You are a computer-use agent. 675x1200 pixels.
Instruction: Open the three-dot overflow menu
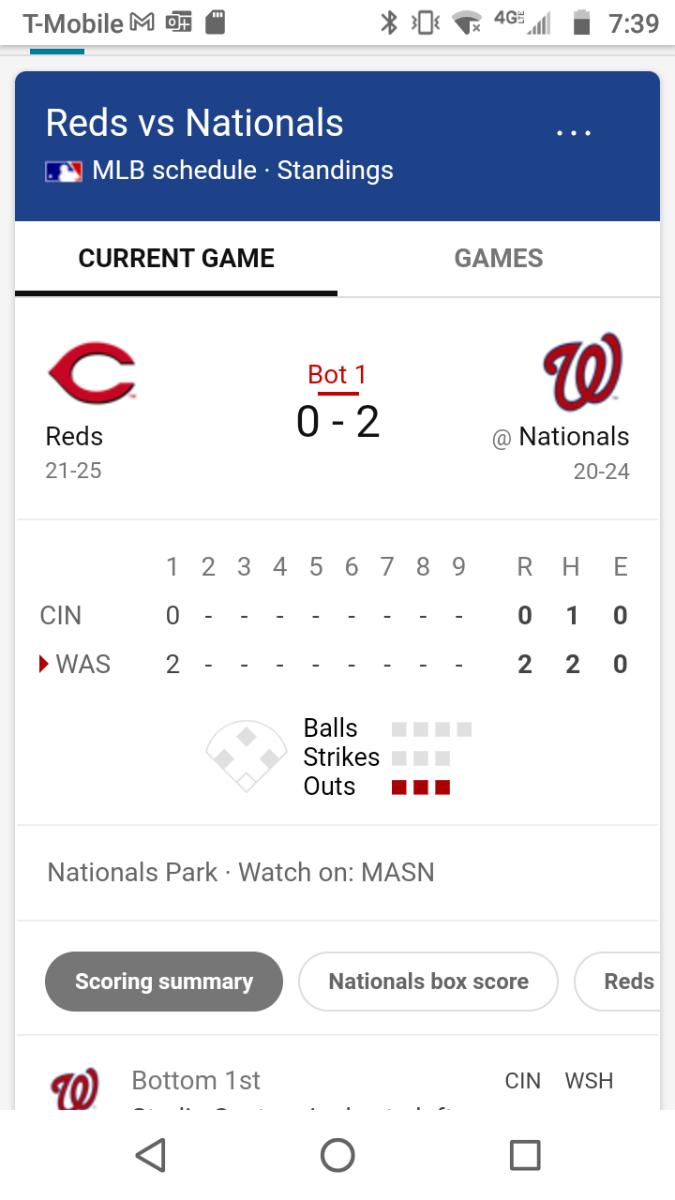tap(574, 133)
